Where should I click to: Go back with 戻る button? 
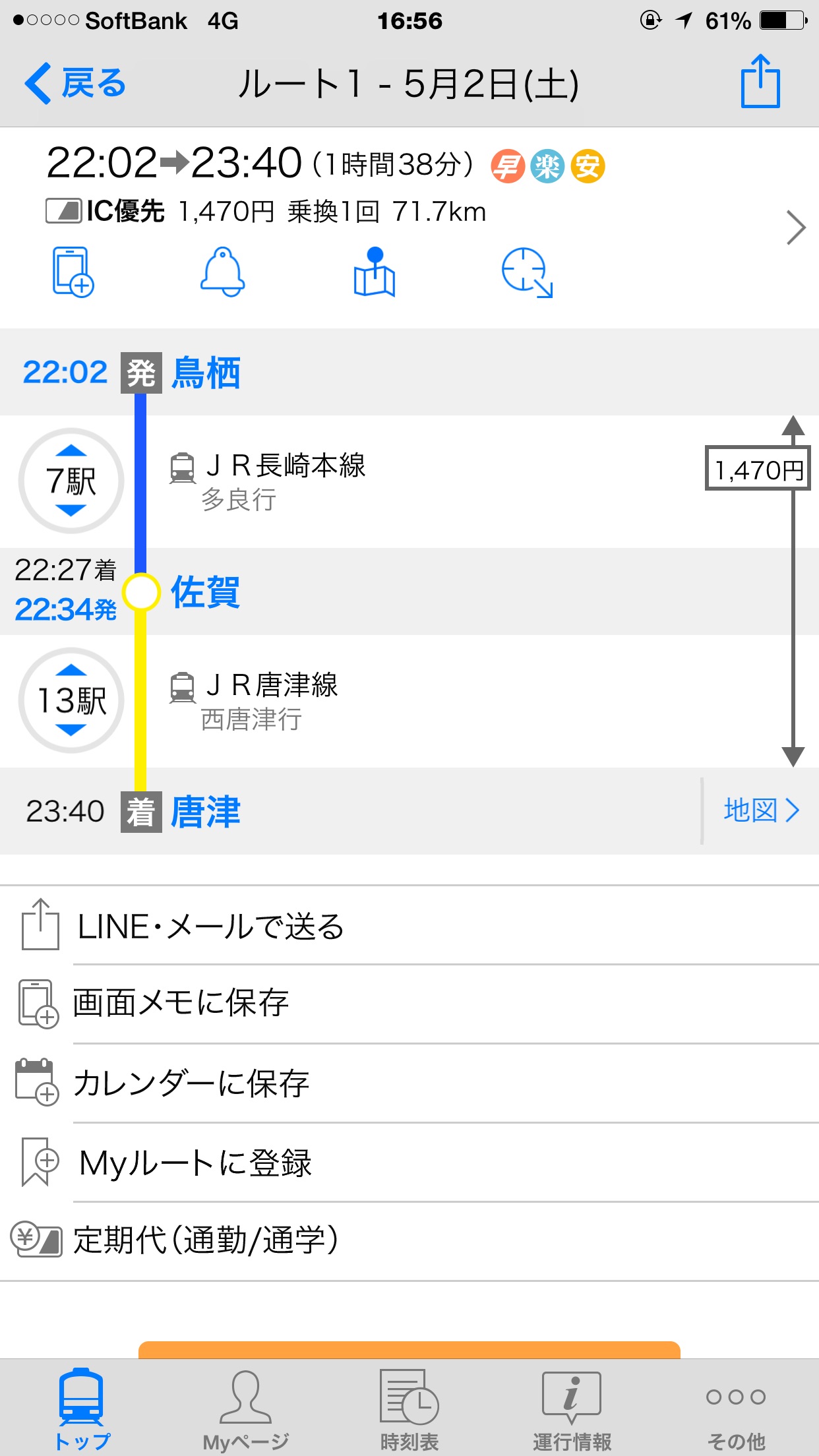(x=75, y=84)
